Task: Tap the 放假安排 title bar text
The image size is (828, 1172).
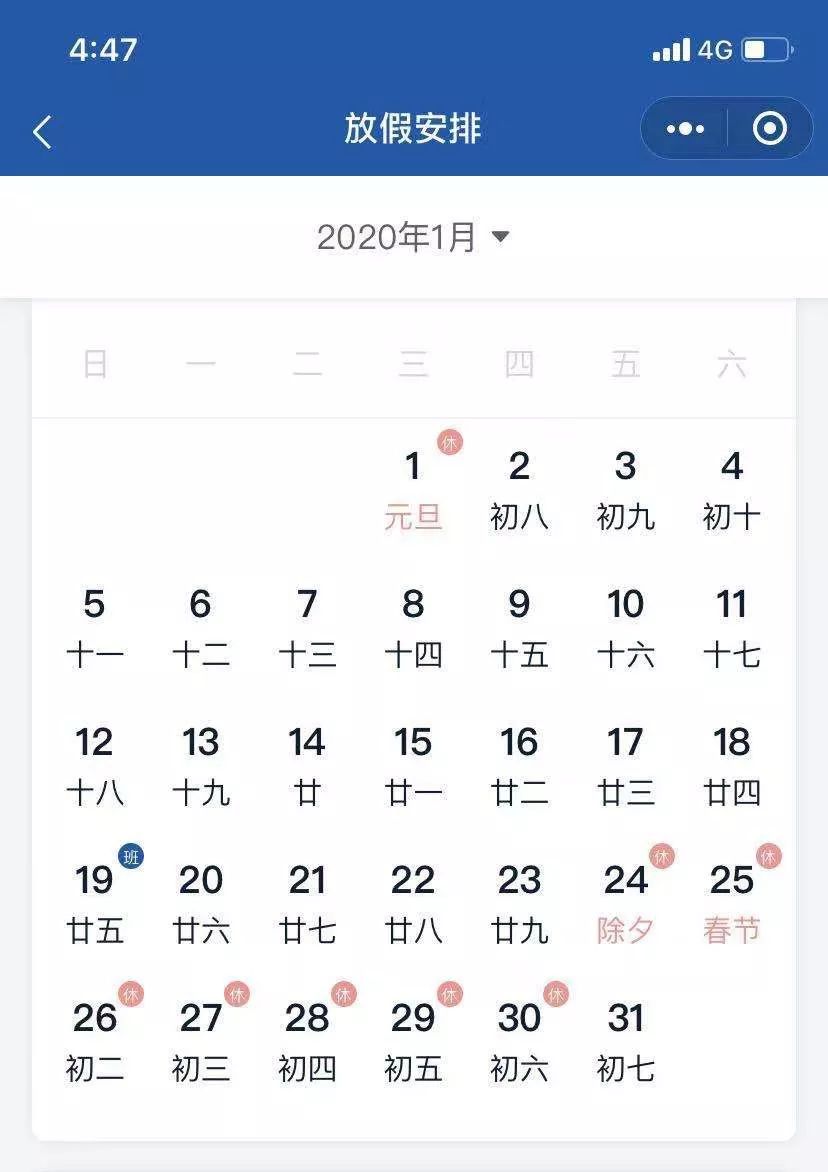Action: pyautogui.click(x=414, y=130)
